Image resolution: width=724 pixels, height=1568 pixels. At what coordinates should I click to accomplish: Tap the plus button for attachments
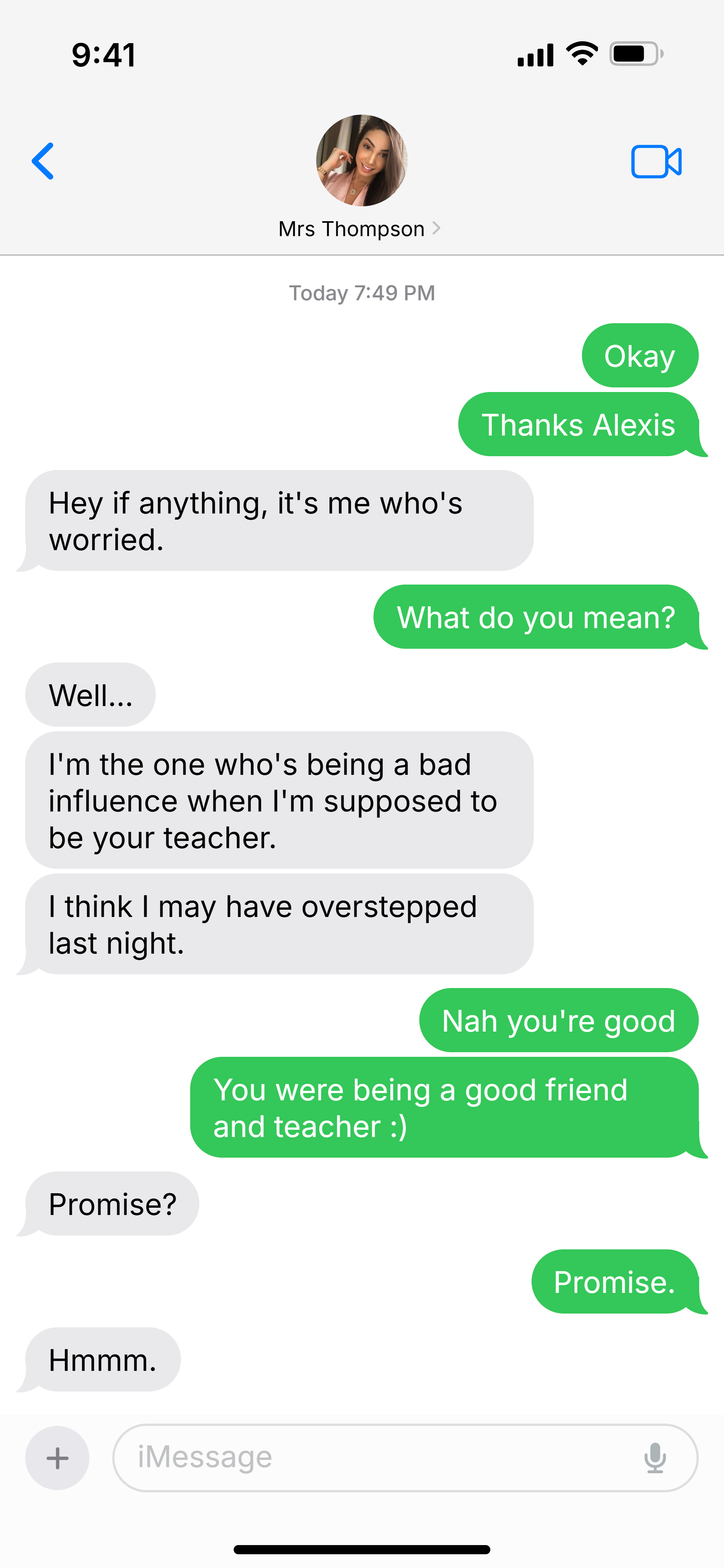coord(57,1458)
